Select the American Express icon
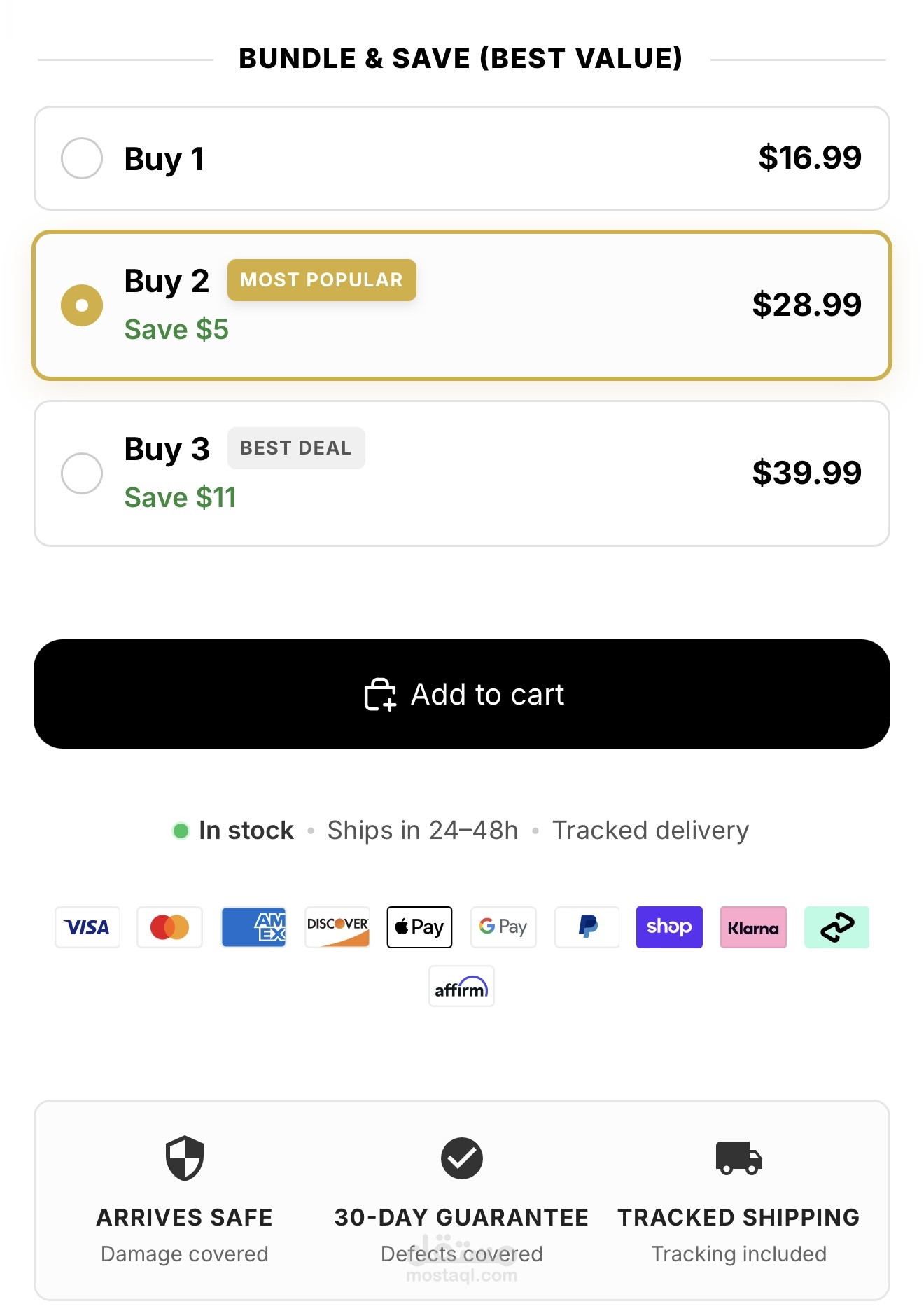 coord(253,927)
